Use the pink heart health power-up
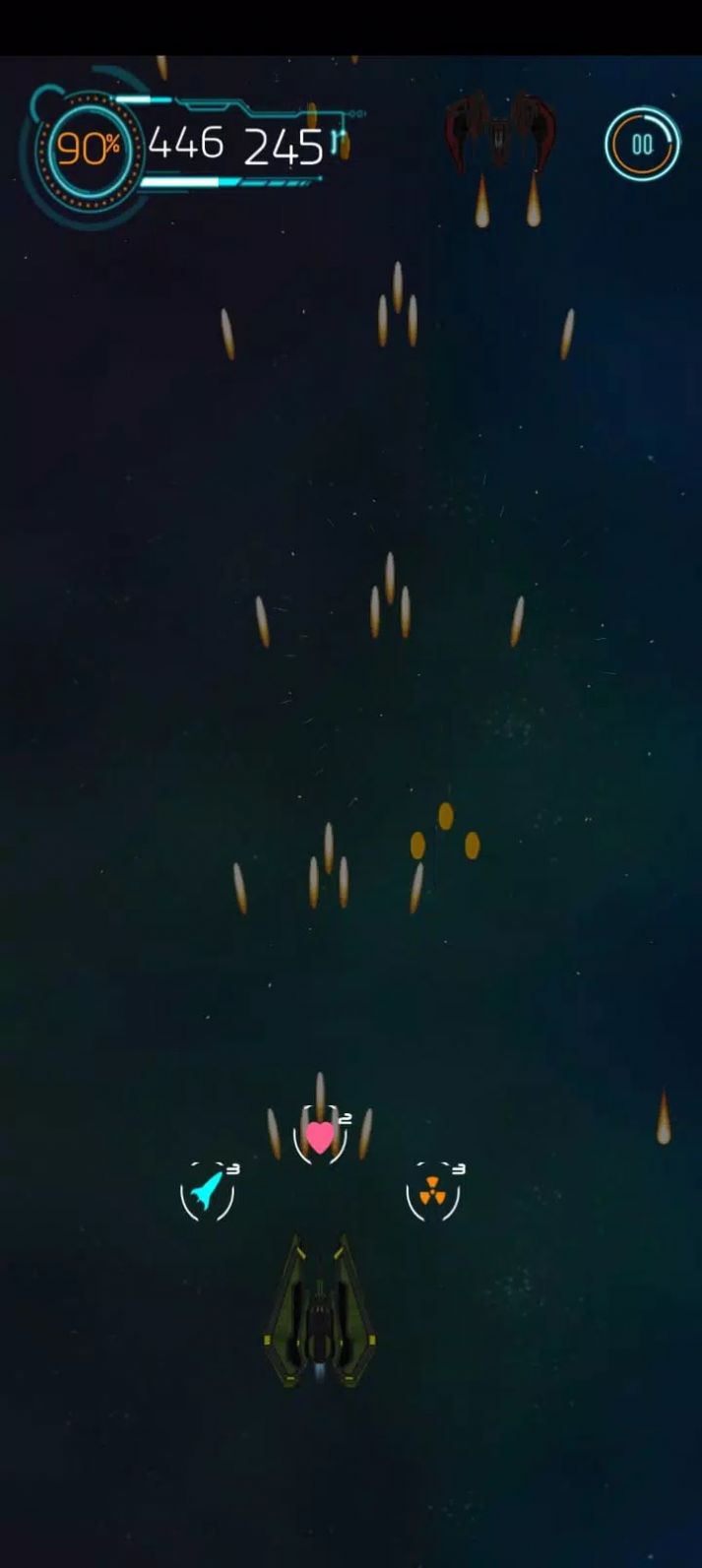The height and width of the screenshot is (1568, 702). pyautogui.click(x=320, y=1137)
